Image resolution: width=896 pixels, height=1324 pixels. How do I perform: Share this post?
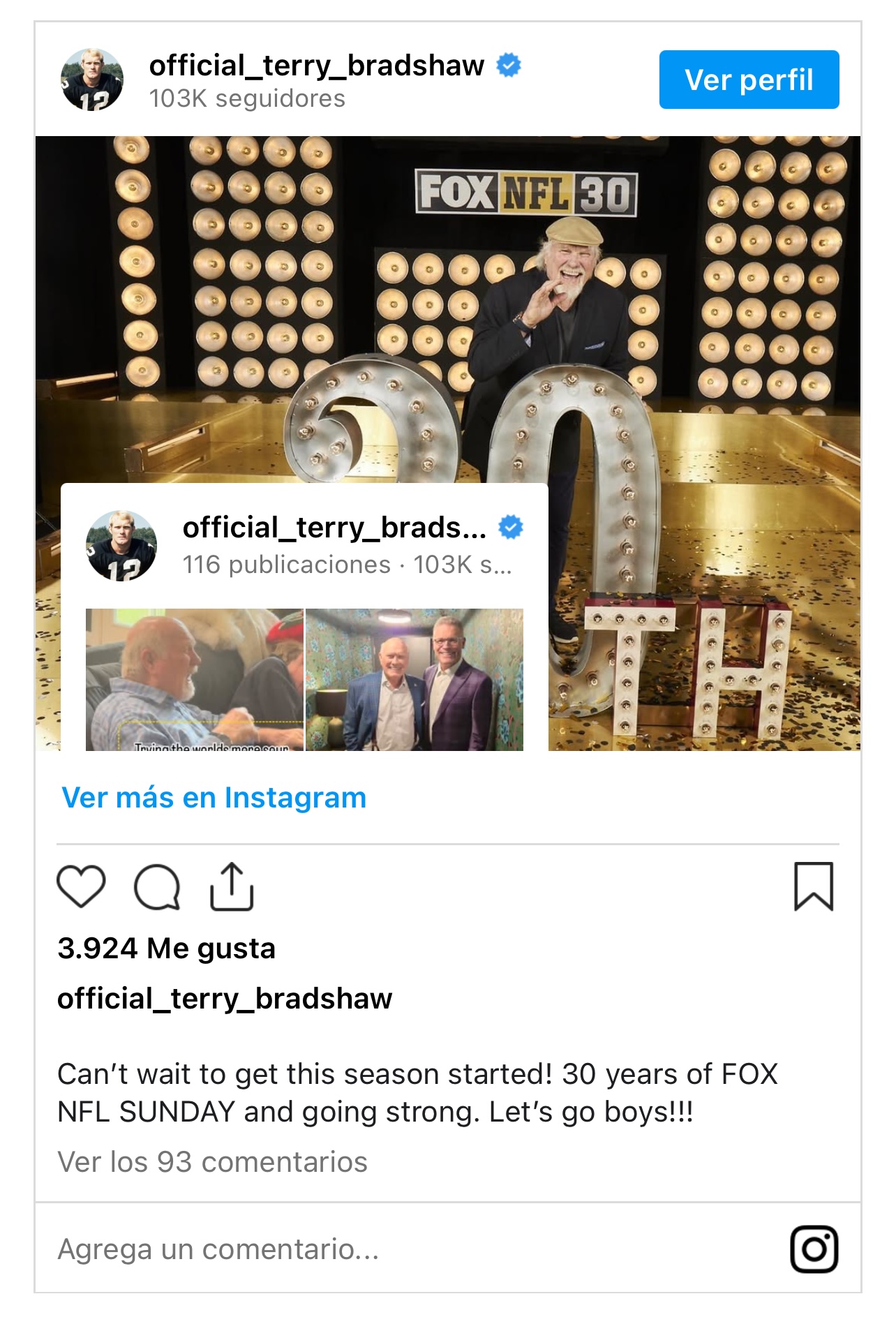click(x=232, y=886)
